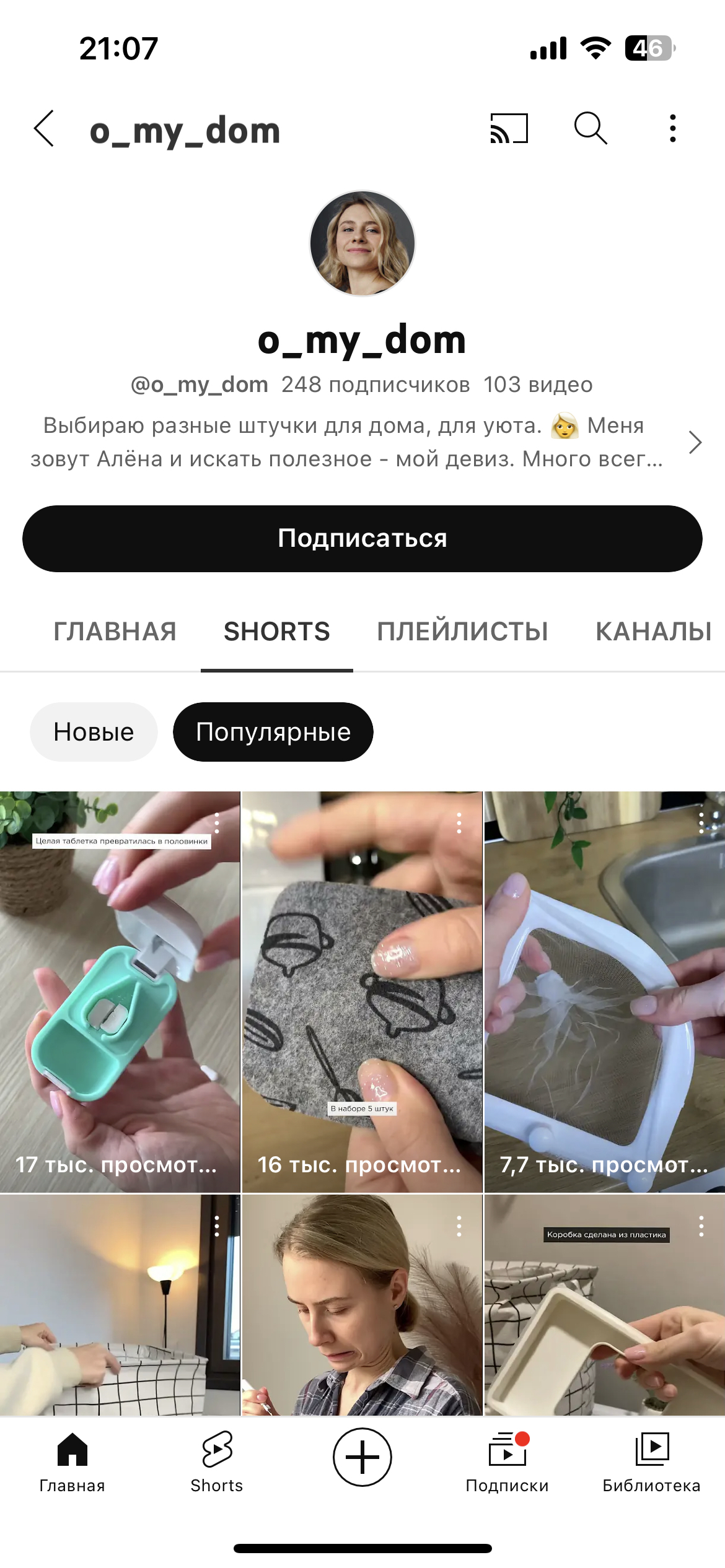Open the Библиотека tab
This screenshot has width=725, height=1568.
pos(651,1461)
